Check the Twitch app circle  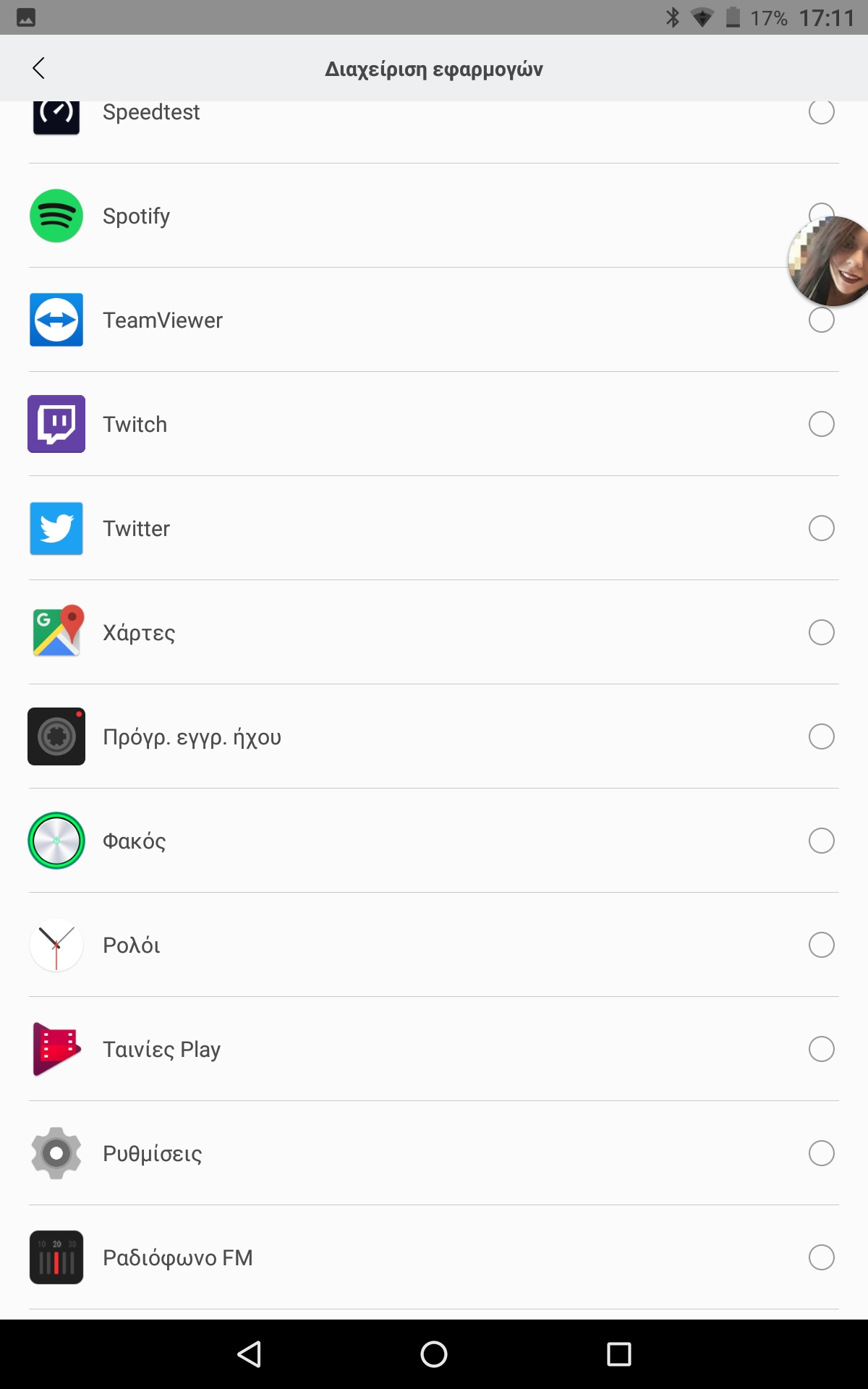pos(821,424)
